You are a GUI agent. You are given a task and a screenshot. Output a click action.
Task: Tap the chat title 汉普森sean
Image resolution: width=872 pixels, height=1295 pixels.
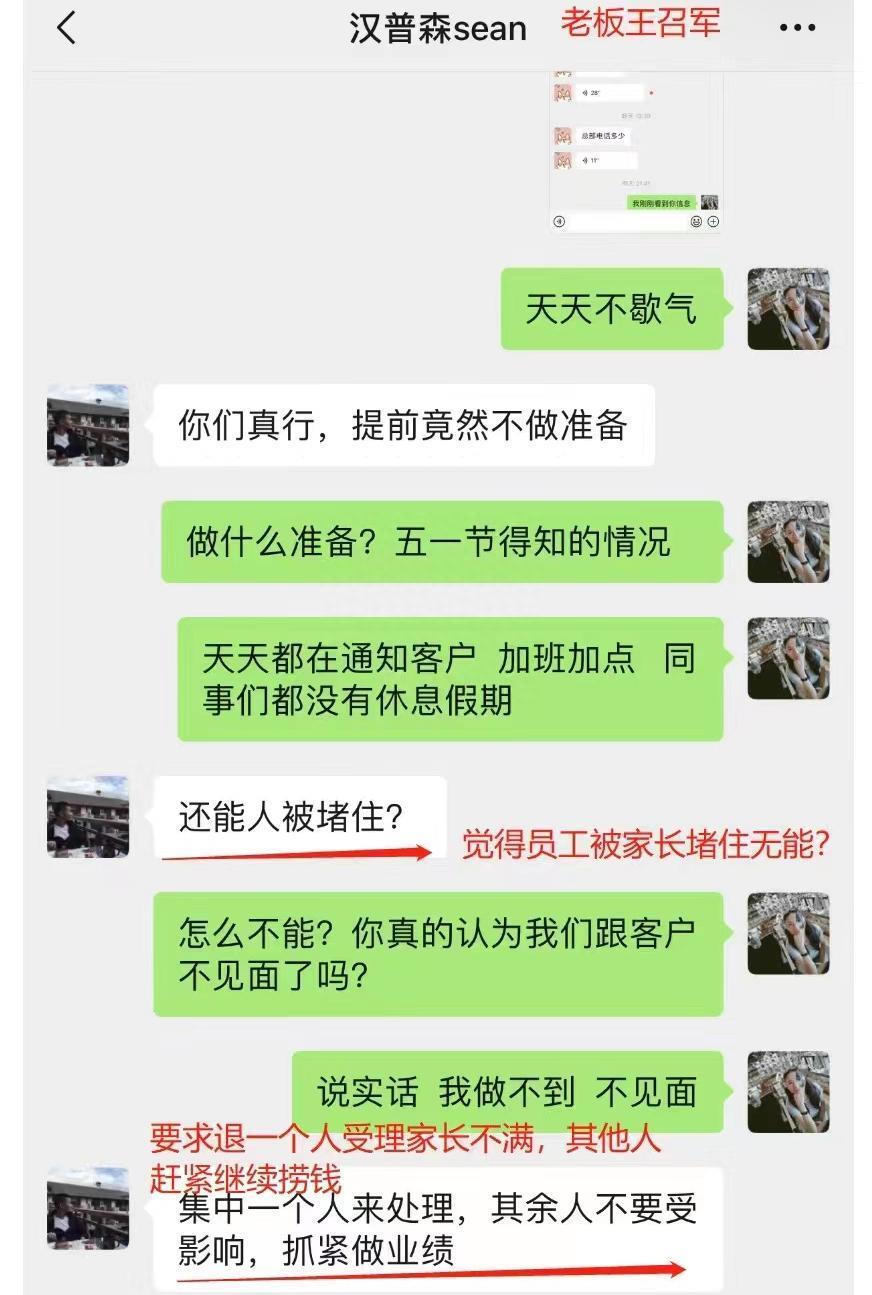[x=437, y=29]
